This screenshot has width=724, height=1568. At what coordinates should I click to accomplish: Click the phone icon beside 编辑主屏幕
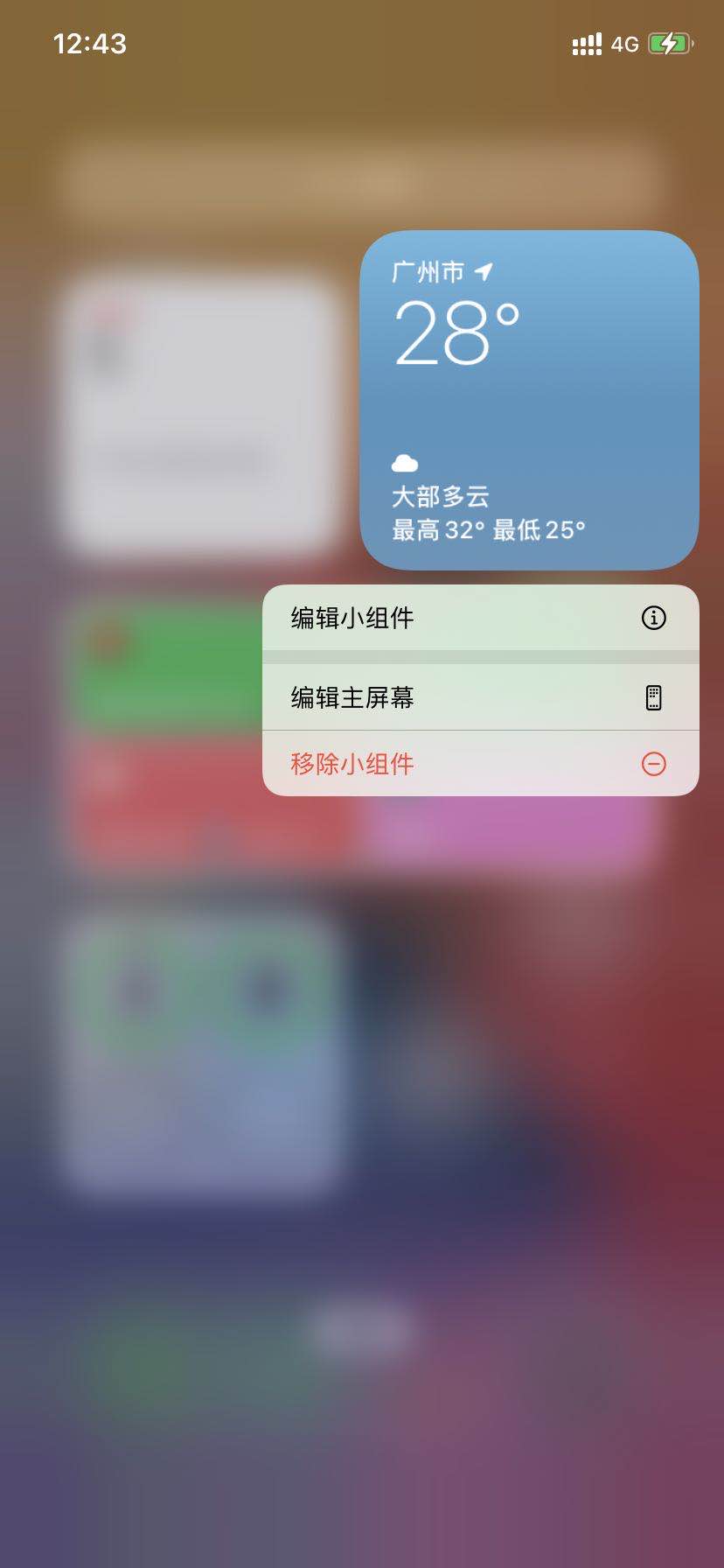coord(655,697)
